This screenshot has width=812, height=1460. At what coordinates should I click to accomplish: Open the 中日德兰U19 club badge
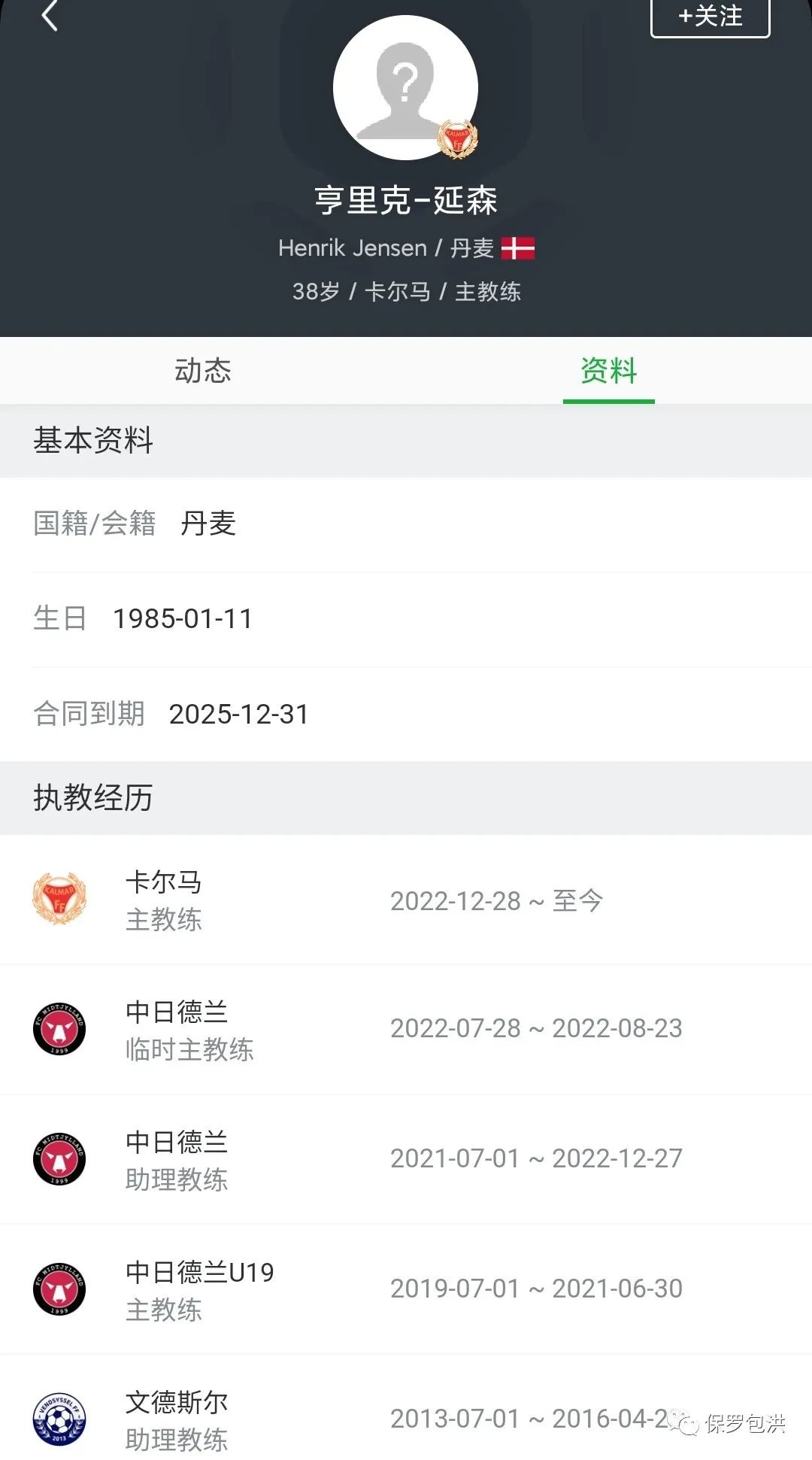coord(60,1288)
